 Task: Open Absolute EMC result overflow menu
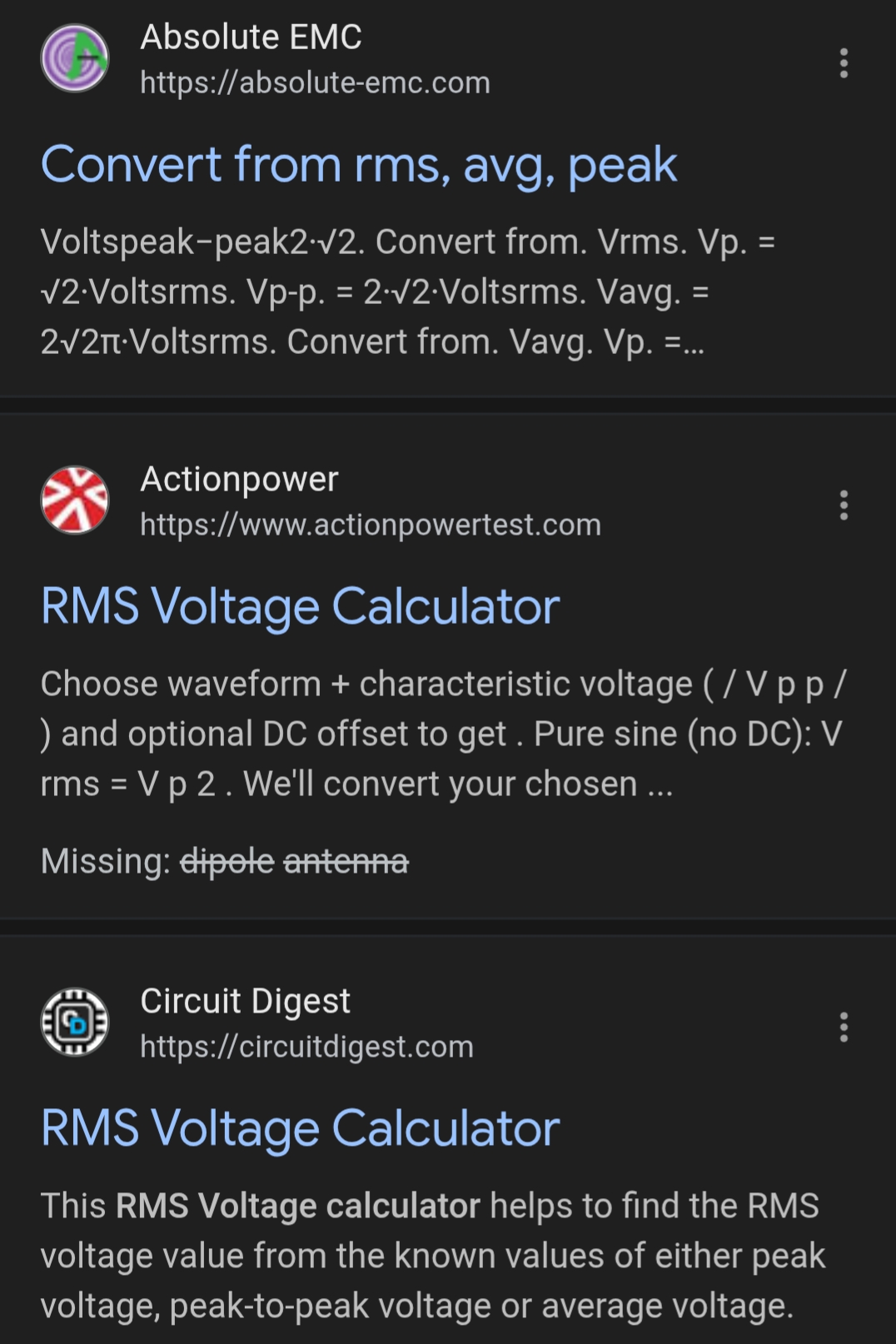pyautogui.click(x=844, y=63)
